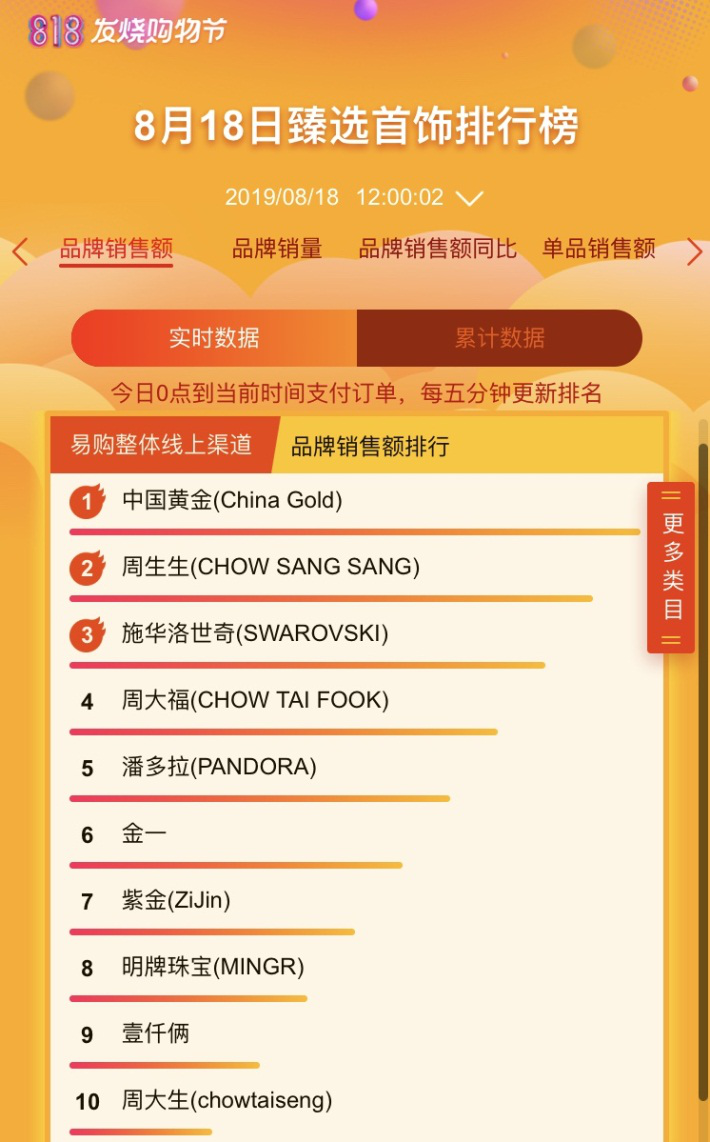Open 周大福(CHOW TAI FOOK) ranking row

click(x=255, y=700)
